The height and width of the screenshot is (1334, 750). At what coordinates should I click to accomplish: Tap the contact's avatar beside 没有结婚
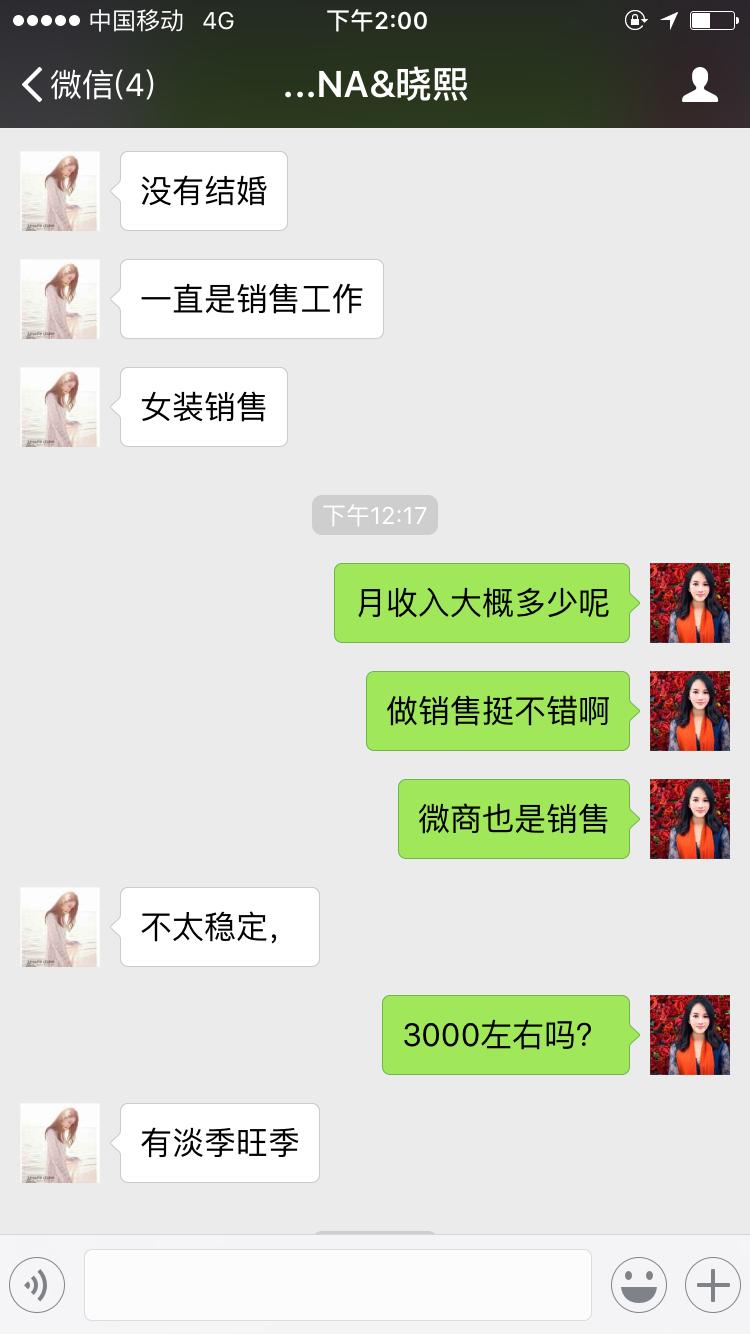coord(59,191)
